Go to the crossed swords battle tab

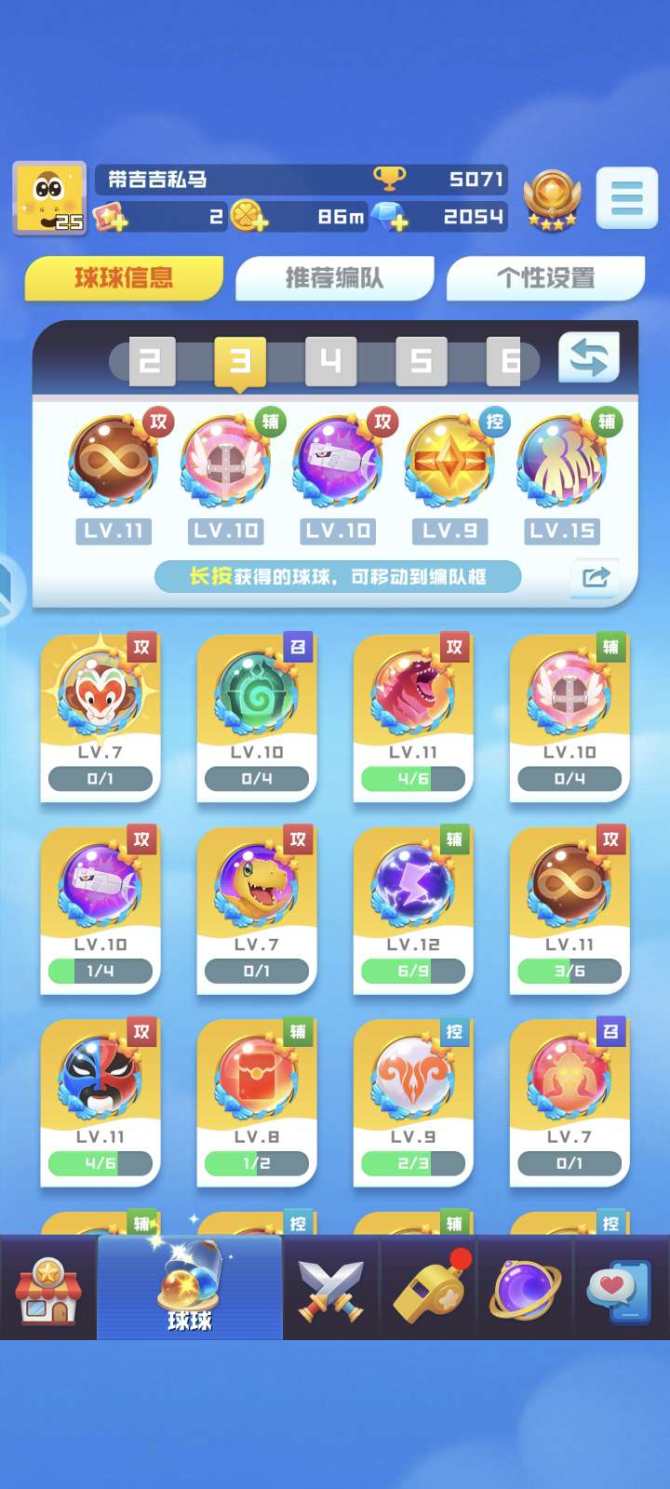click(330, 1289)
